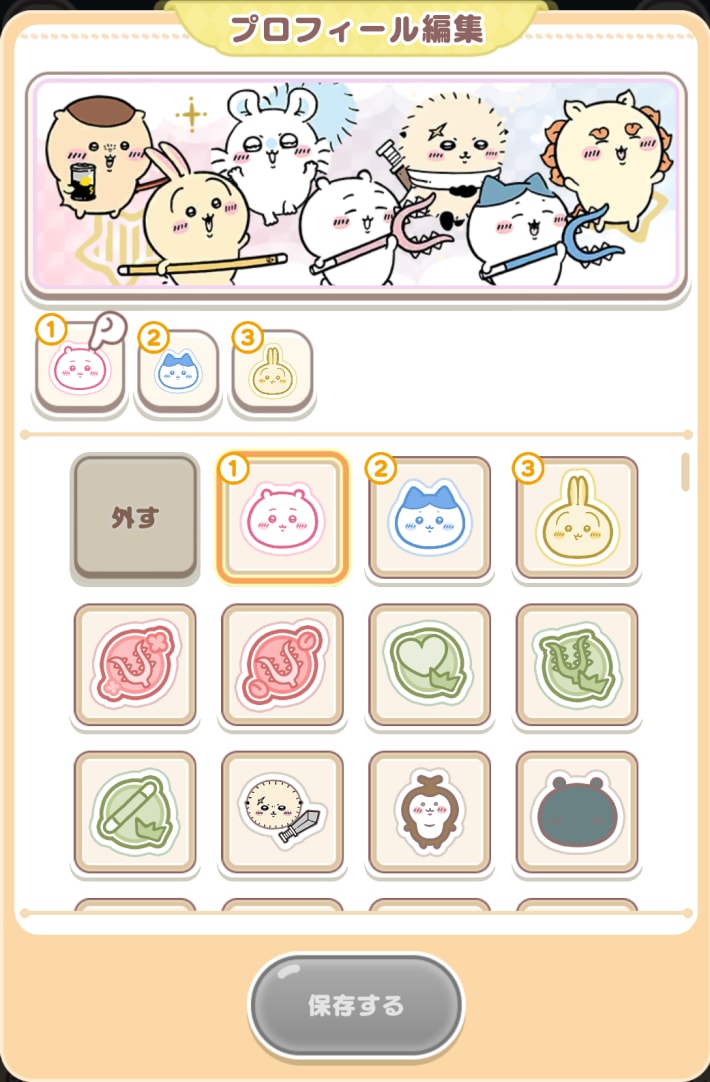Choose the brown-hooded character sticker

click(x=430, y=812)
